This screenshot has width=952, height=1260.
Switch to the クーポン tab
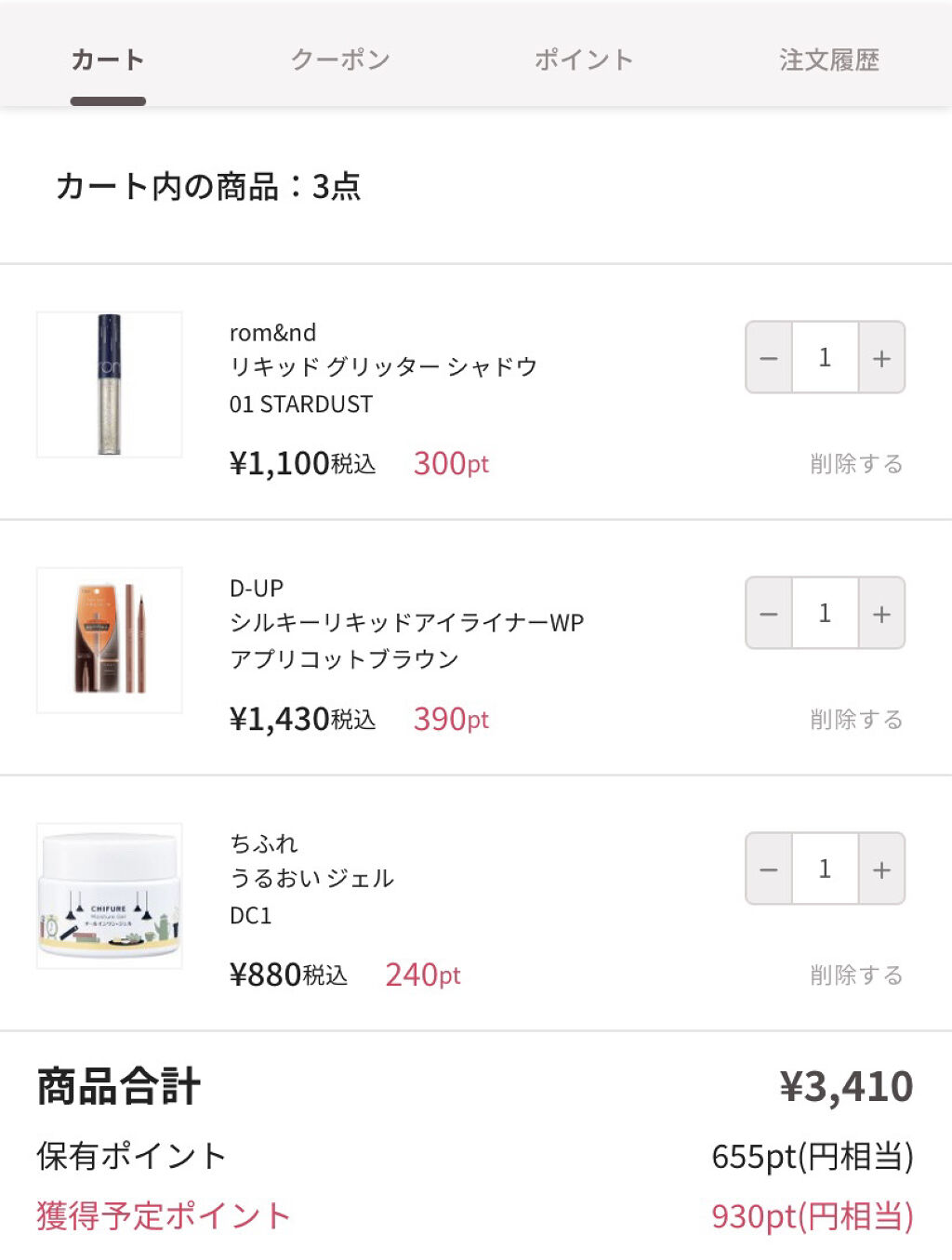point(340,60)
